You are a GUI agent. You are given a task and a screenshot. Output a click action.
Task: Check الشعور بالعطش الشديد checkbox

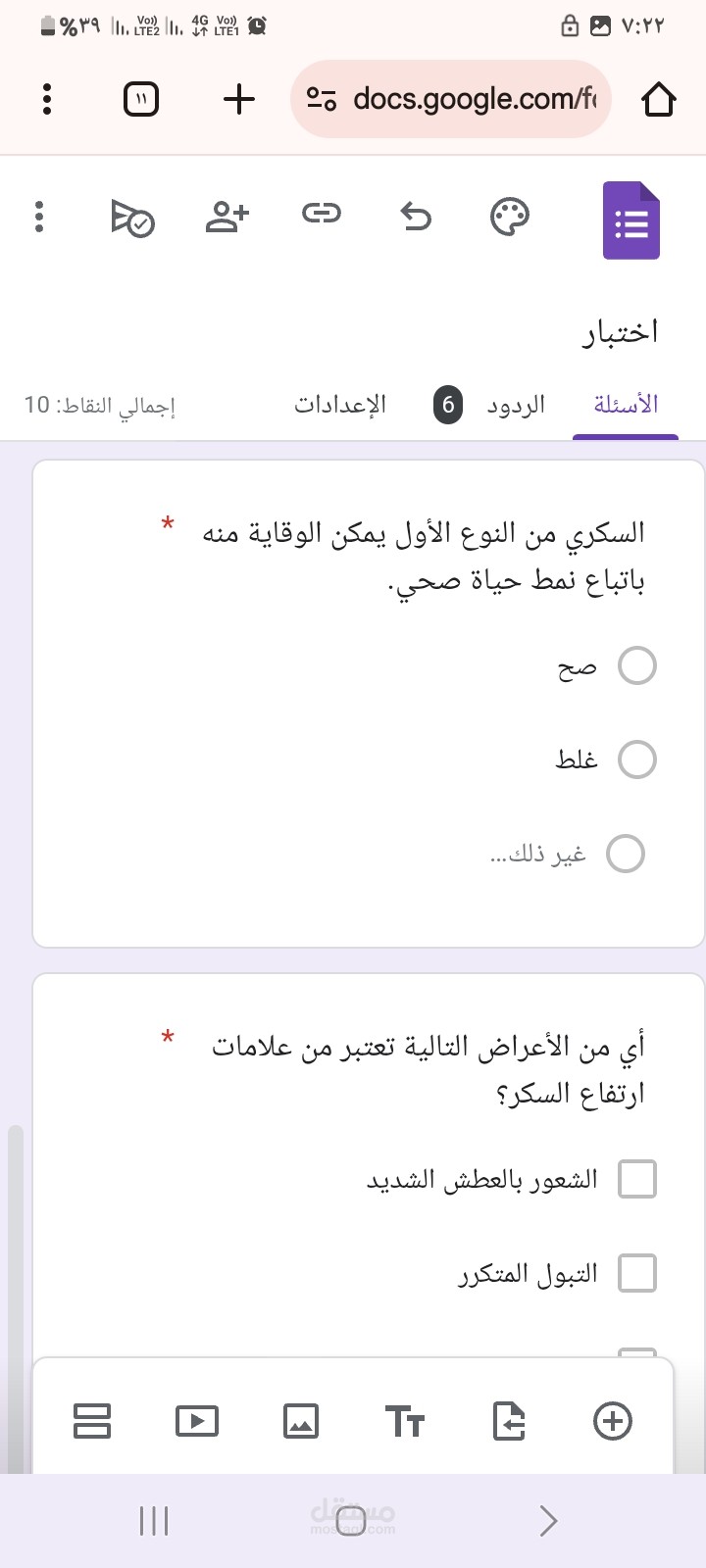pyautogui.click(x=637, y=1179)
